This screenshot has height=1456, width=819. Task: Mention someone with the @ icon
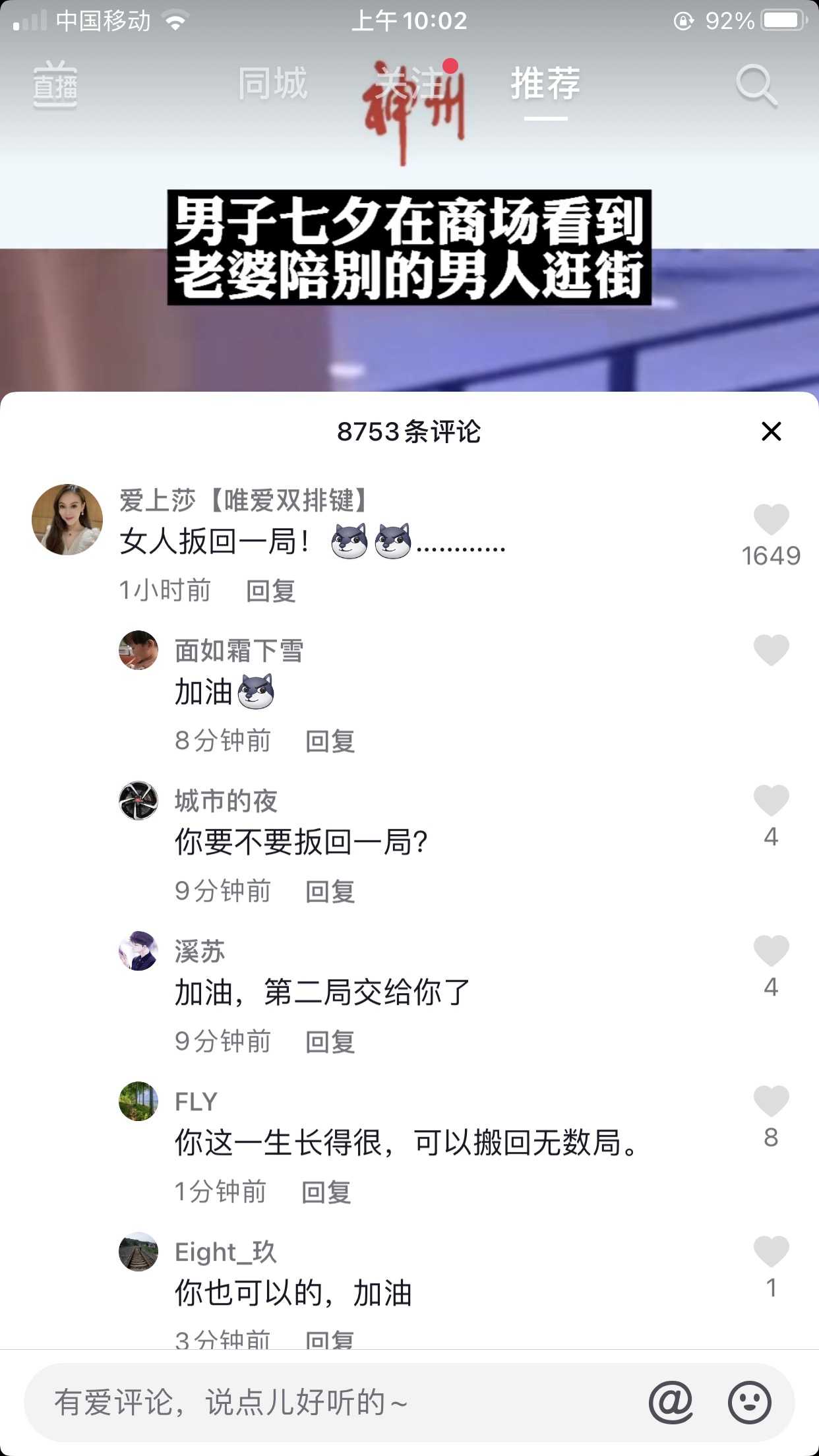pyautogui.click(x=671, y=1402)
